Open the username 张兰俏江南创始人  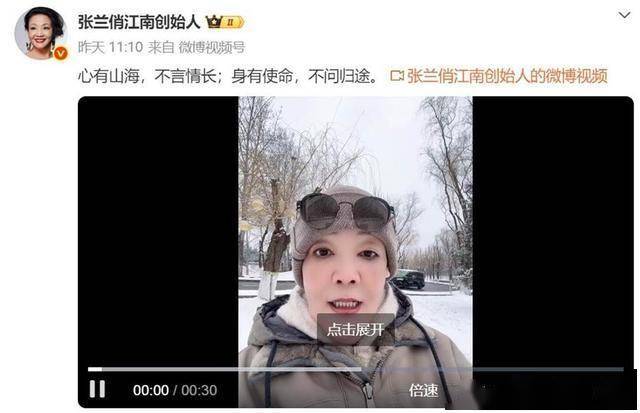click(x=140, y=20)
